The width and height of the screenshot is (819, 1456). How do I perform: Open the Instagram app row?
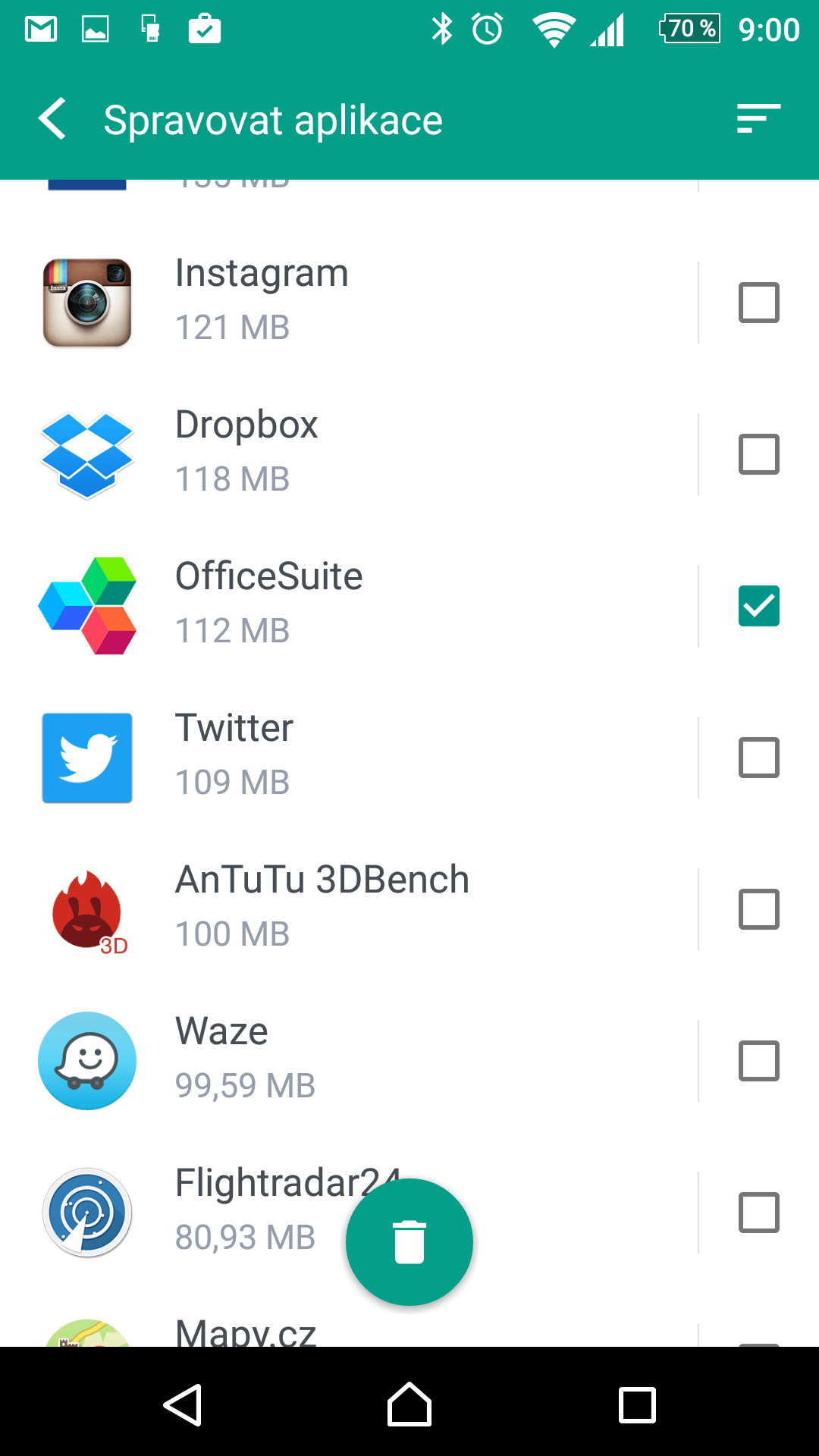tap(349, 303)
